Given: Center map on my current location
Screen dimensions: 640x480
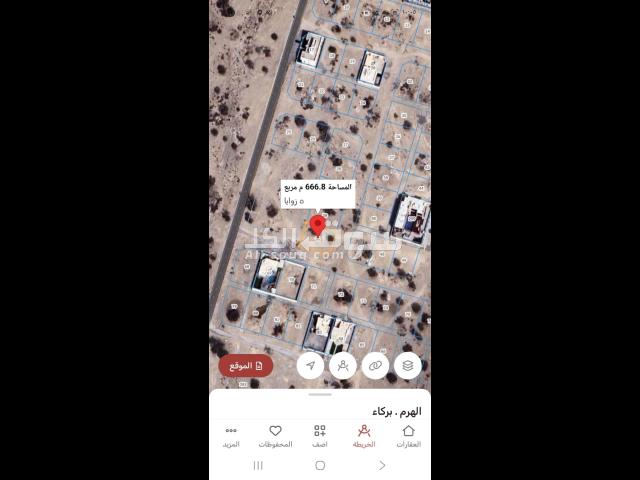Looking at the screenshot, I should [310, 365].
